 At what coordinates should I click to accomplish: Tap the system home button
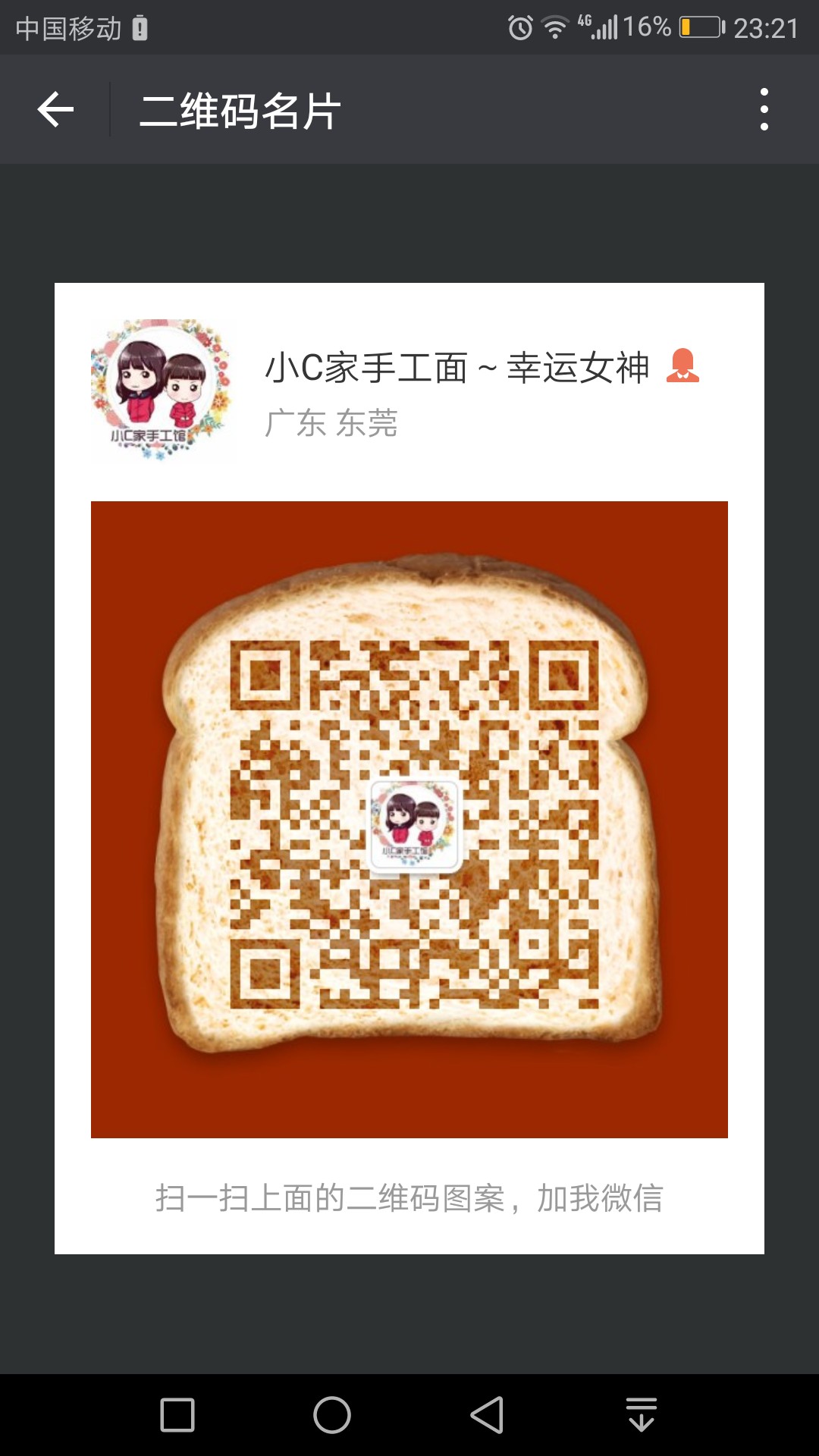[332, 1415]
